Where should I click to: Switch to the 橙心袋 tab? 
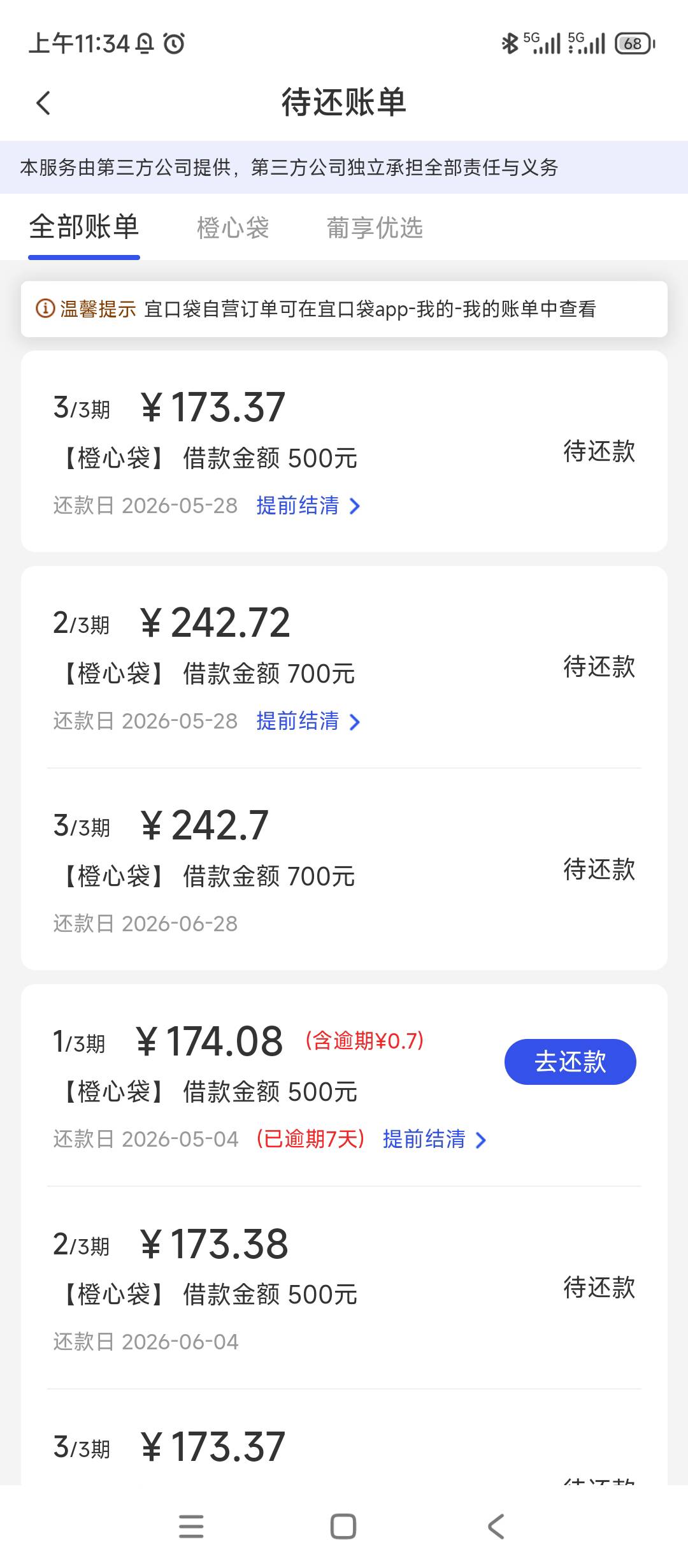tap(233, 228)
